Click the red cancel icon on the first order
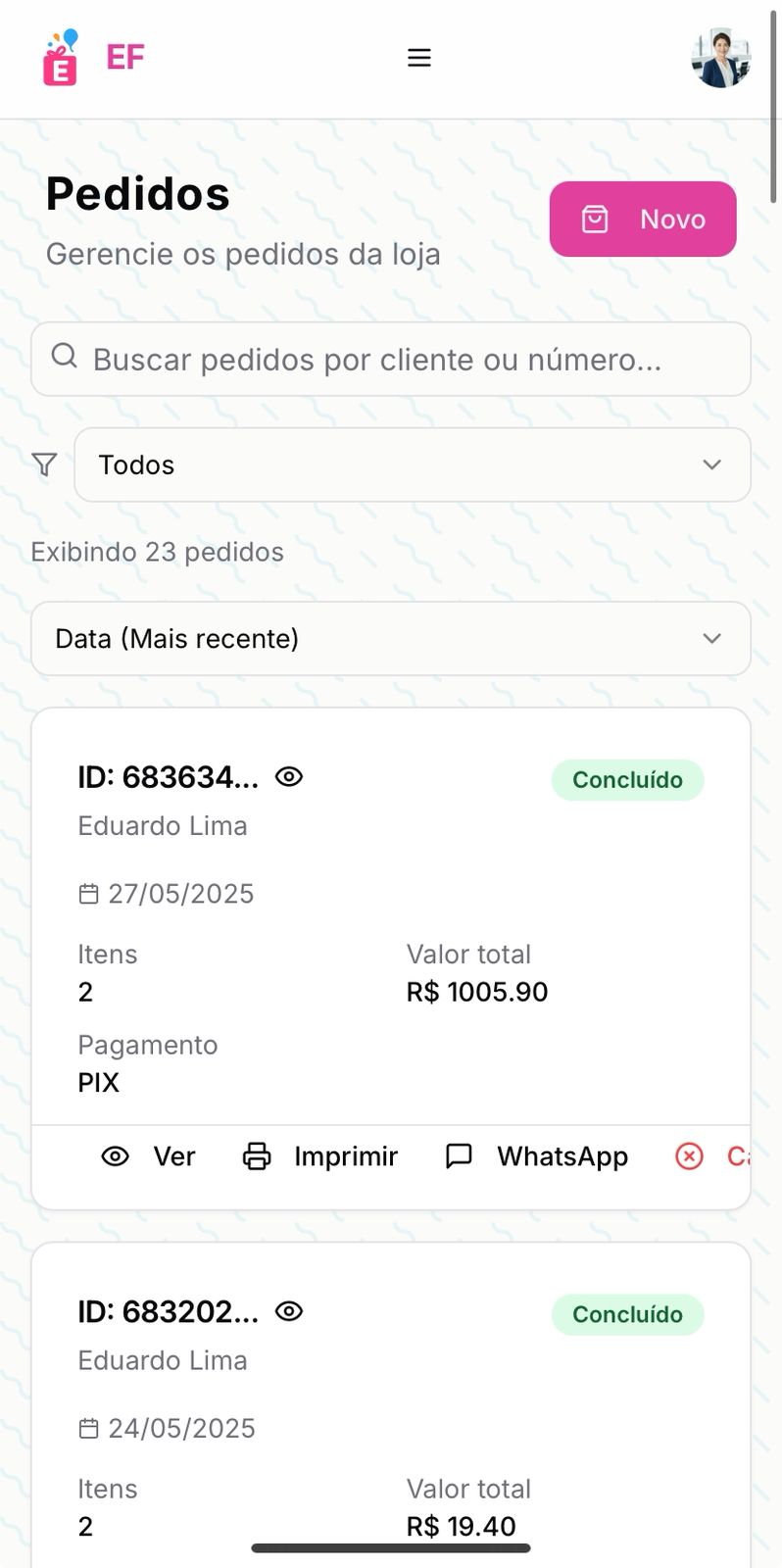Viewport: 782px width, 1568px height. click(x=690, y=1156)
